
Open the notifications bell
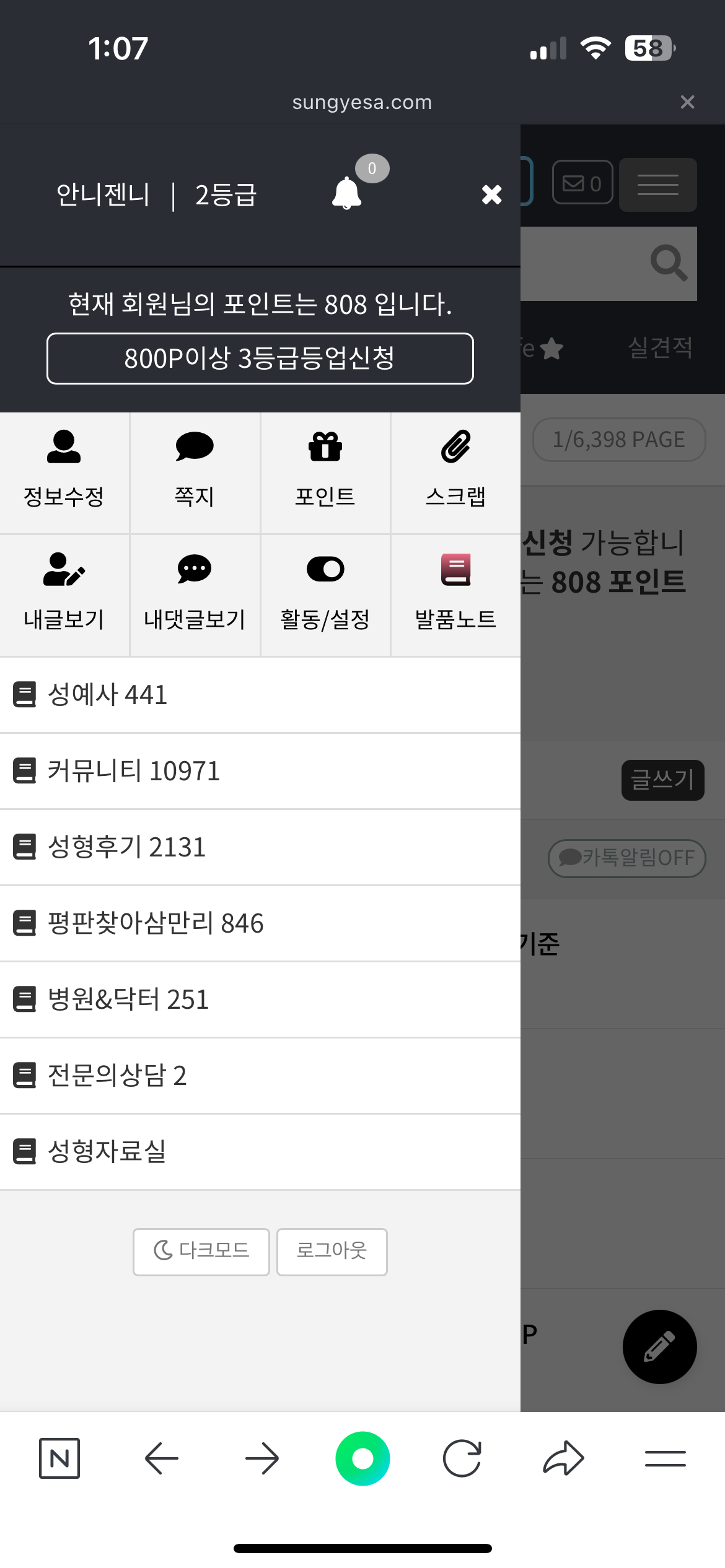[x=347, y=193]
